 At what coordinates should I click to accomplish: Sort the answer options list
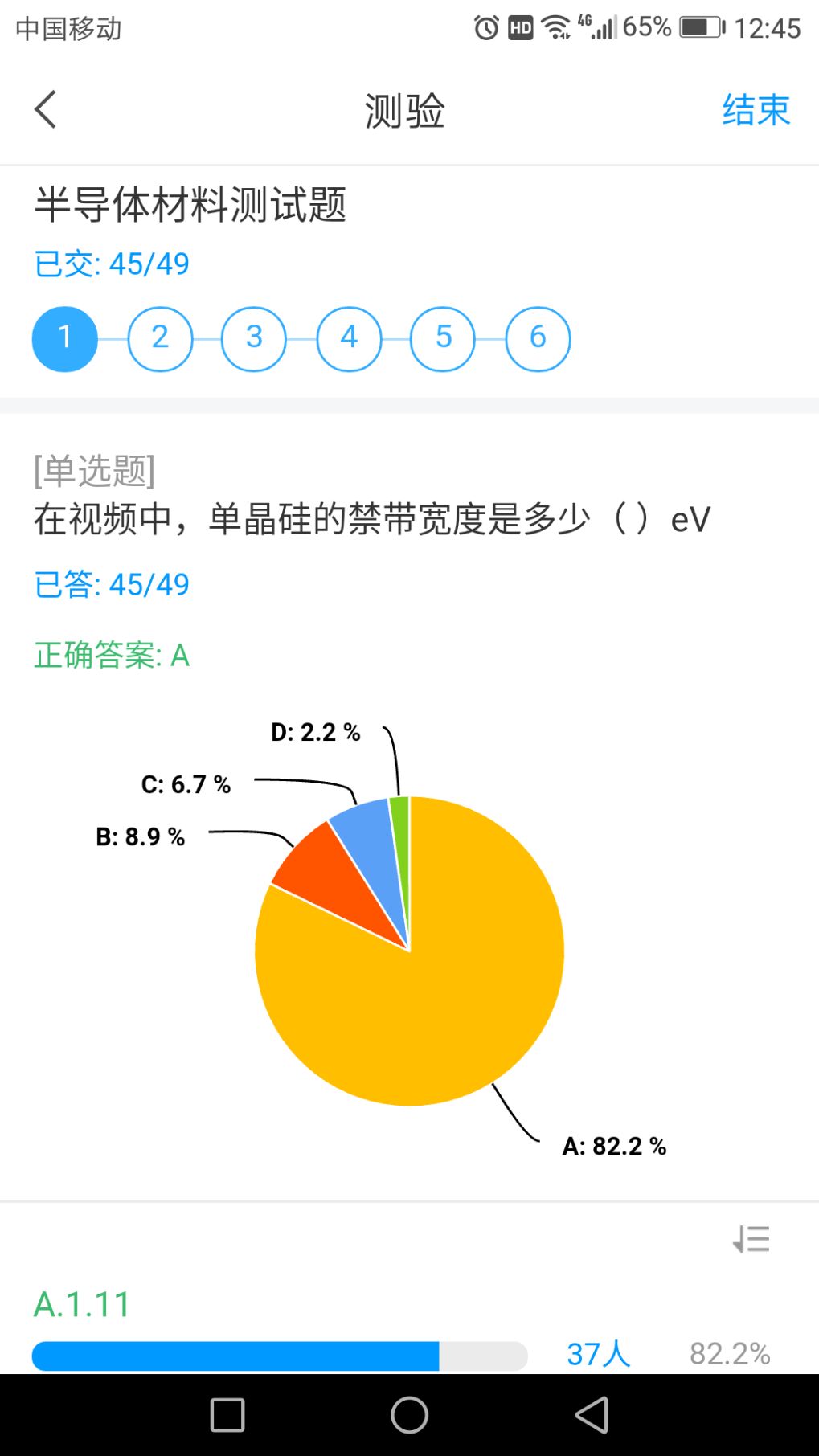pyautogui.click(x=751, y=1239)
